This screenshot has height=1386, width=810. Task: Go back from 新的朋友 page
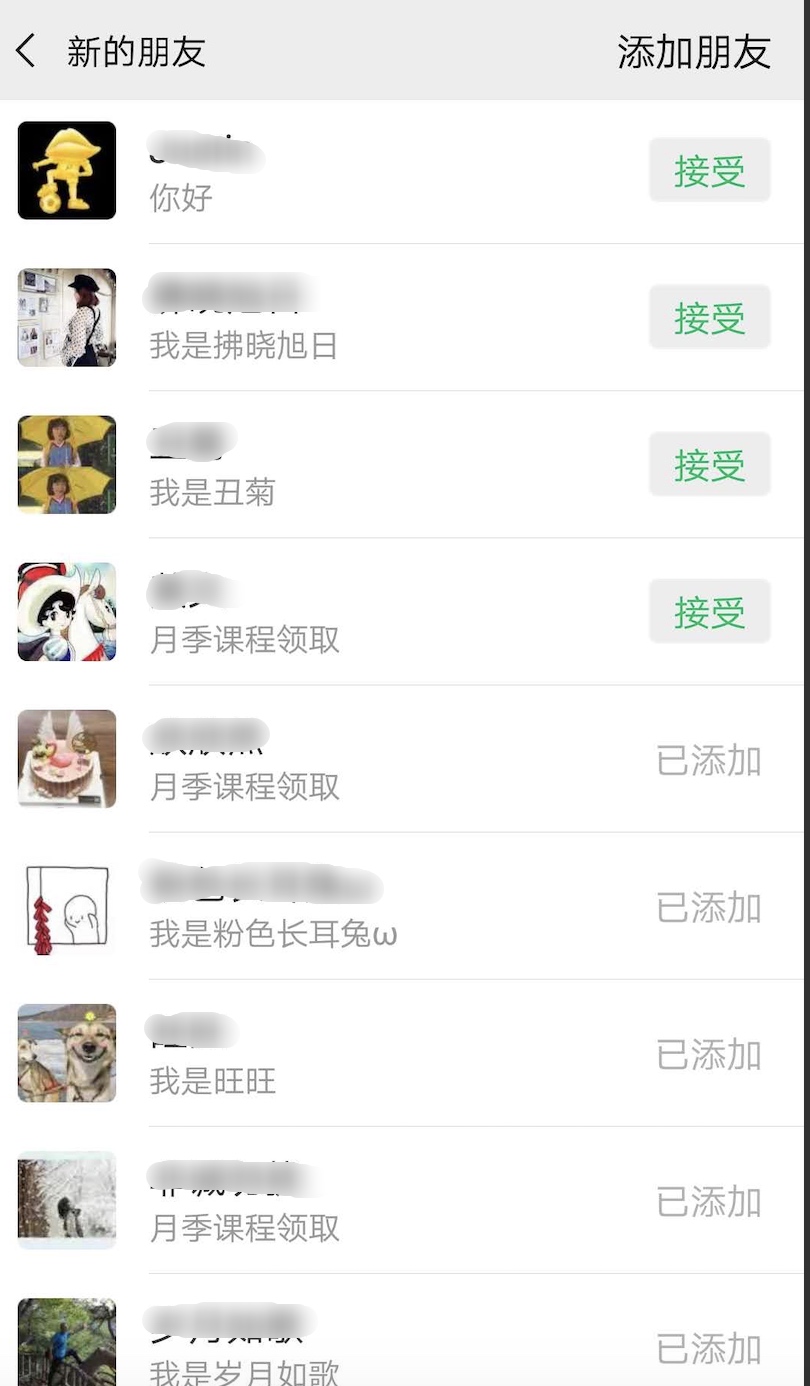coord(27,50)
